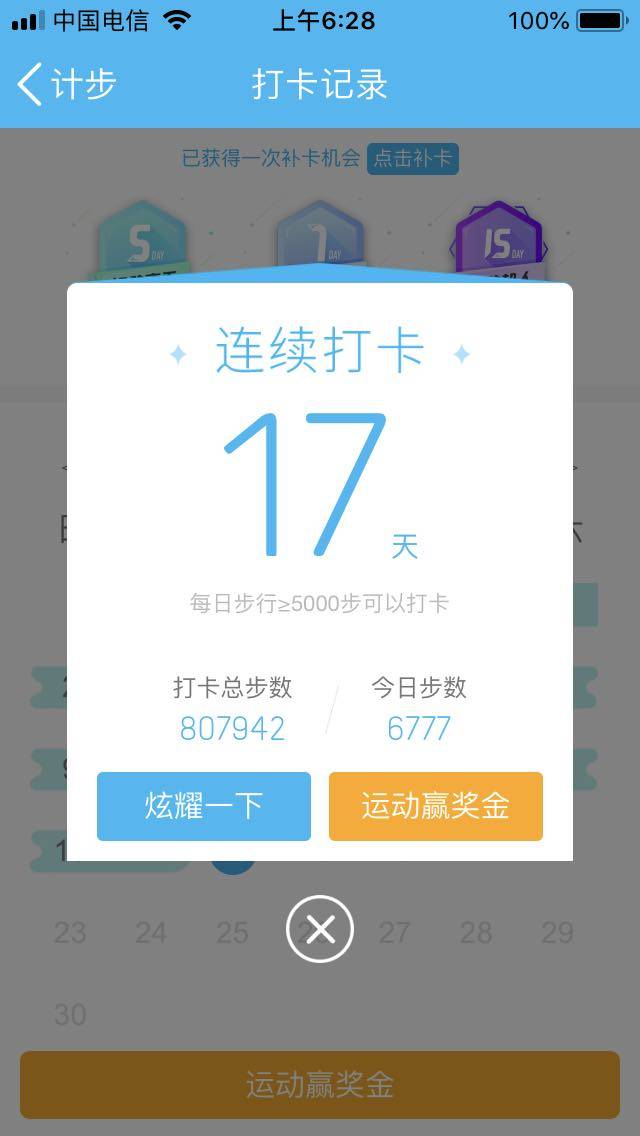The image size is (640, 1136).
Task: Close the 连续打卡 popup
Action: point(320,930)
